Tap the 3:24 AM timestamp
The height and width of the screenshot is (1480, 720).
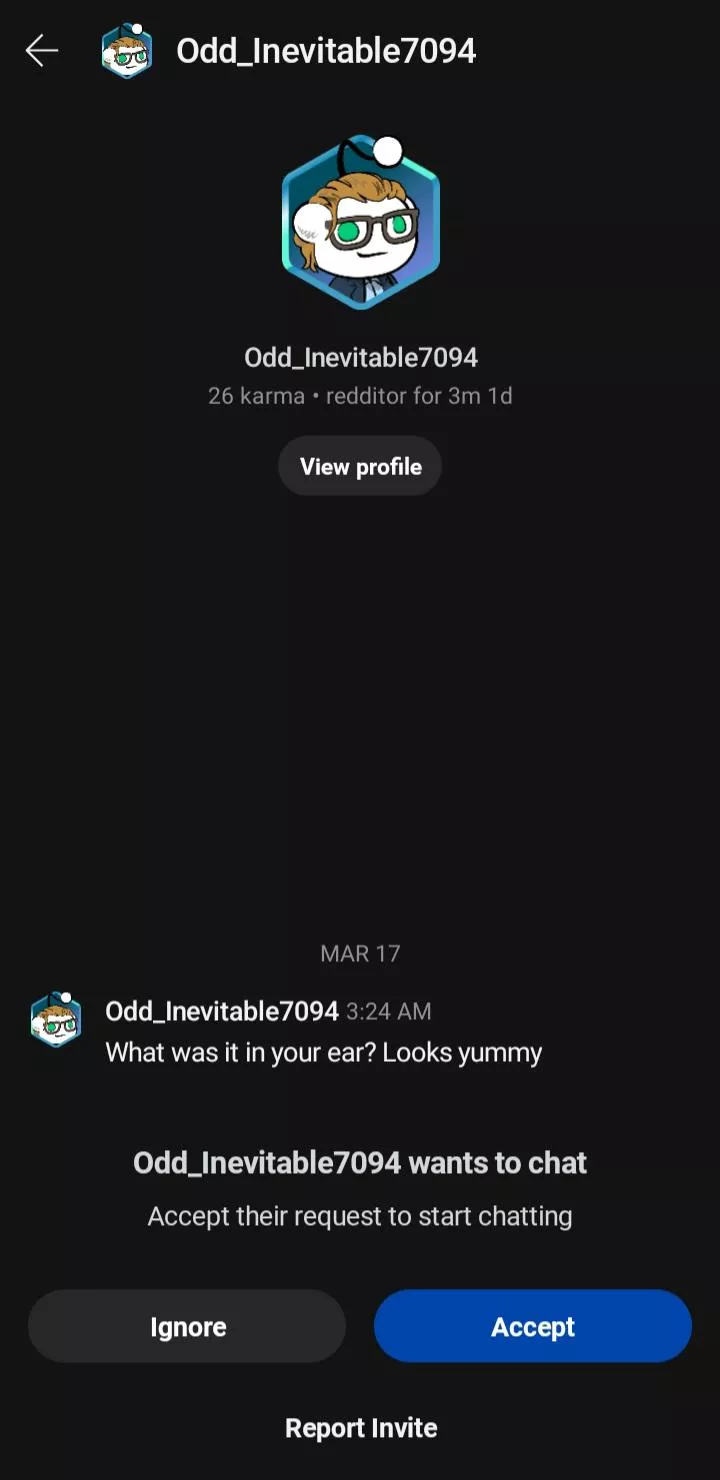pos(391,1011)
